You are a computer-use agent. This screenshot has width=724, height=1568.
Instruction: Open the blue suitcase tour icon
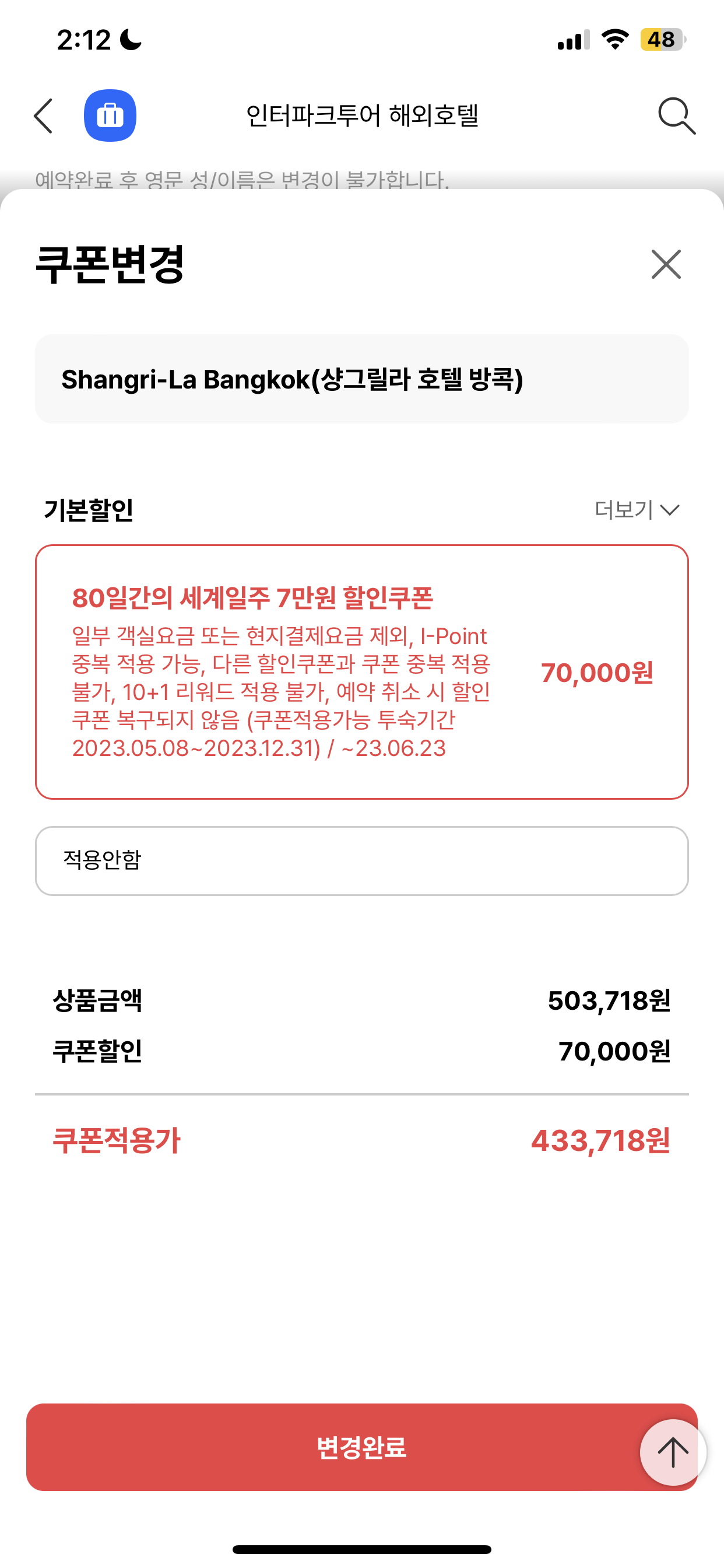(x=110, y=116)
